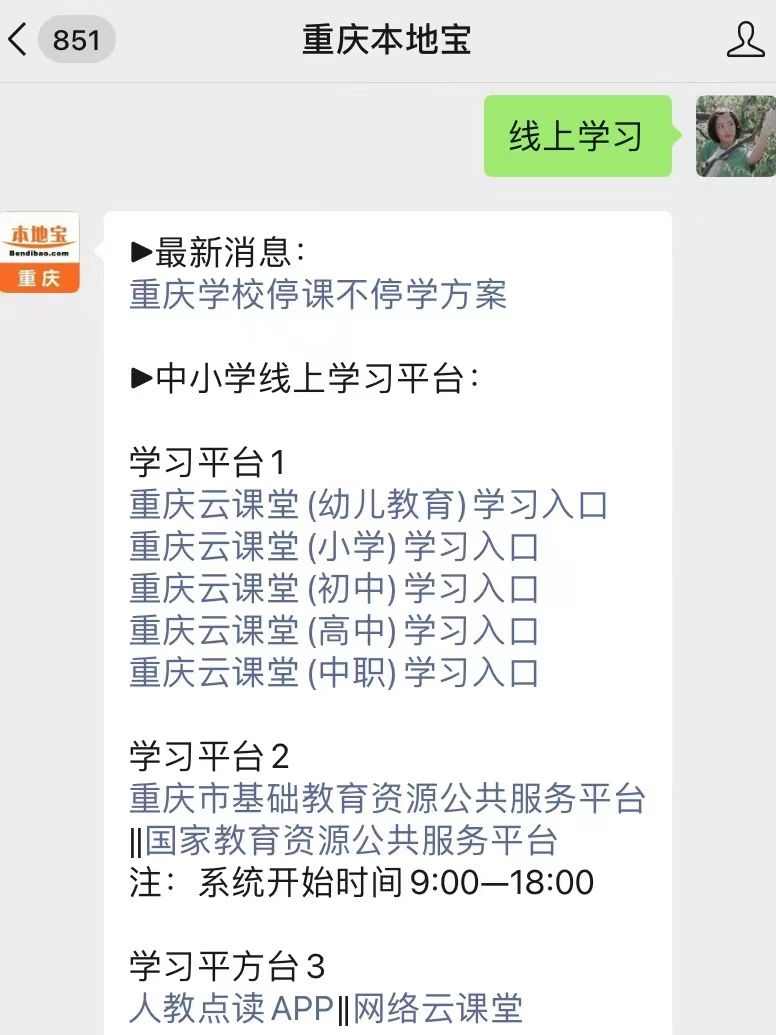Open the account profile icon
Viewport: 776px width, 1035px height.
[x=744, y=40]
